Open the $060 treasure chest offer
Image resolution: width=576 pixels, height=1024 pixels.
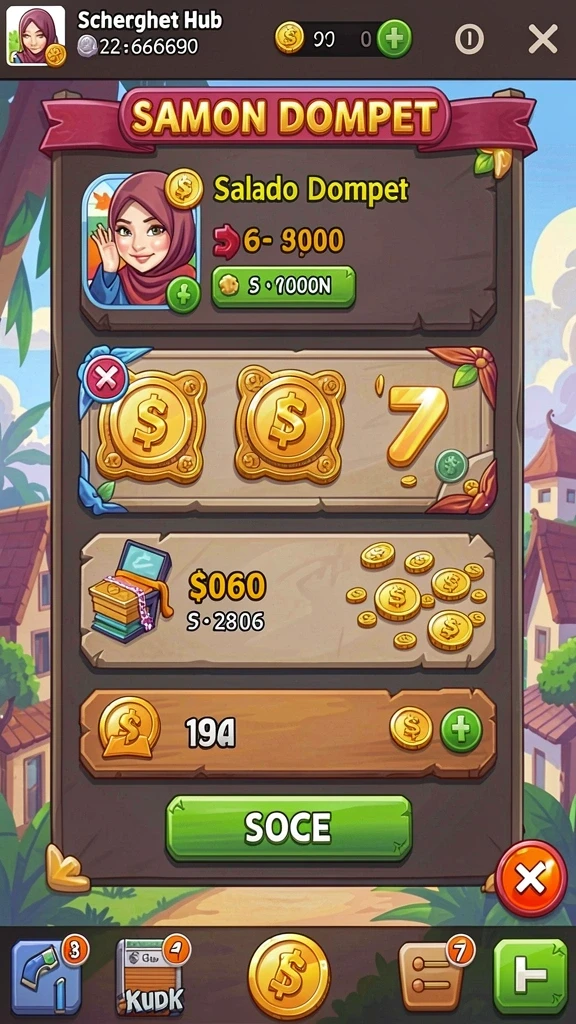(287, 601)
